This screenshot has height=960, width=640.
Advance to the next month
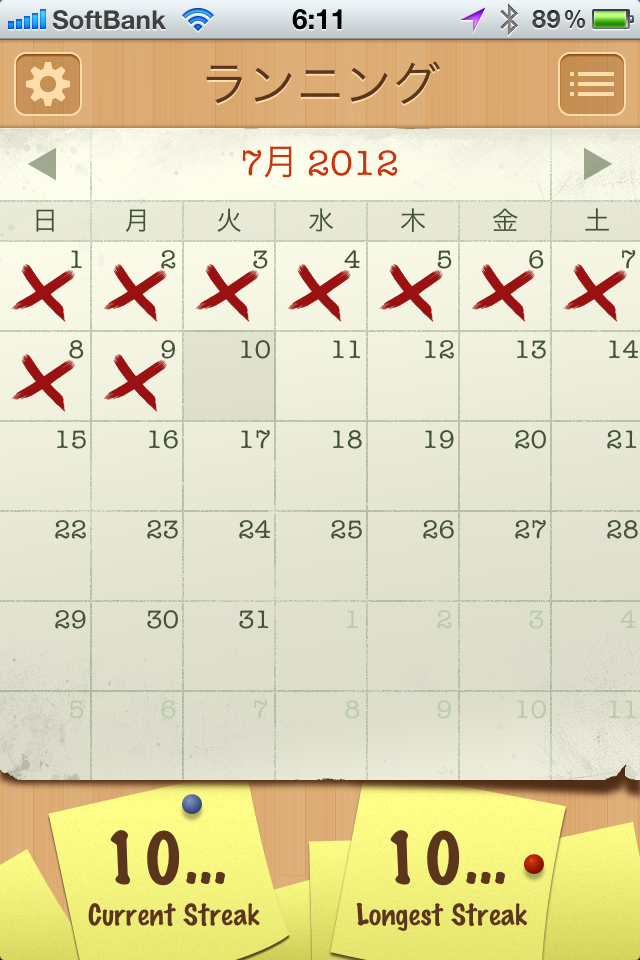click(597, 164)
